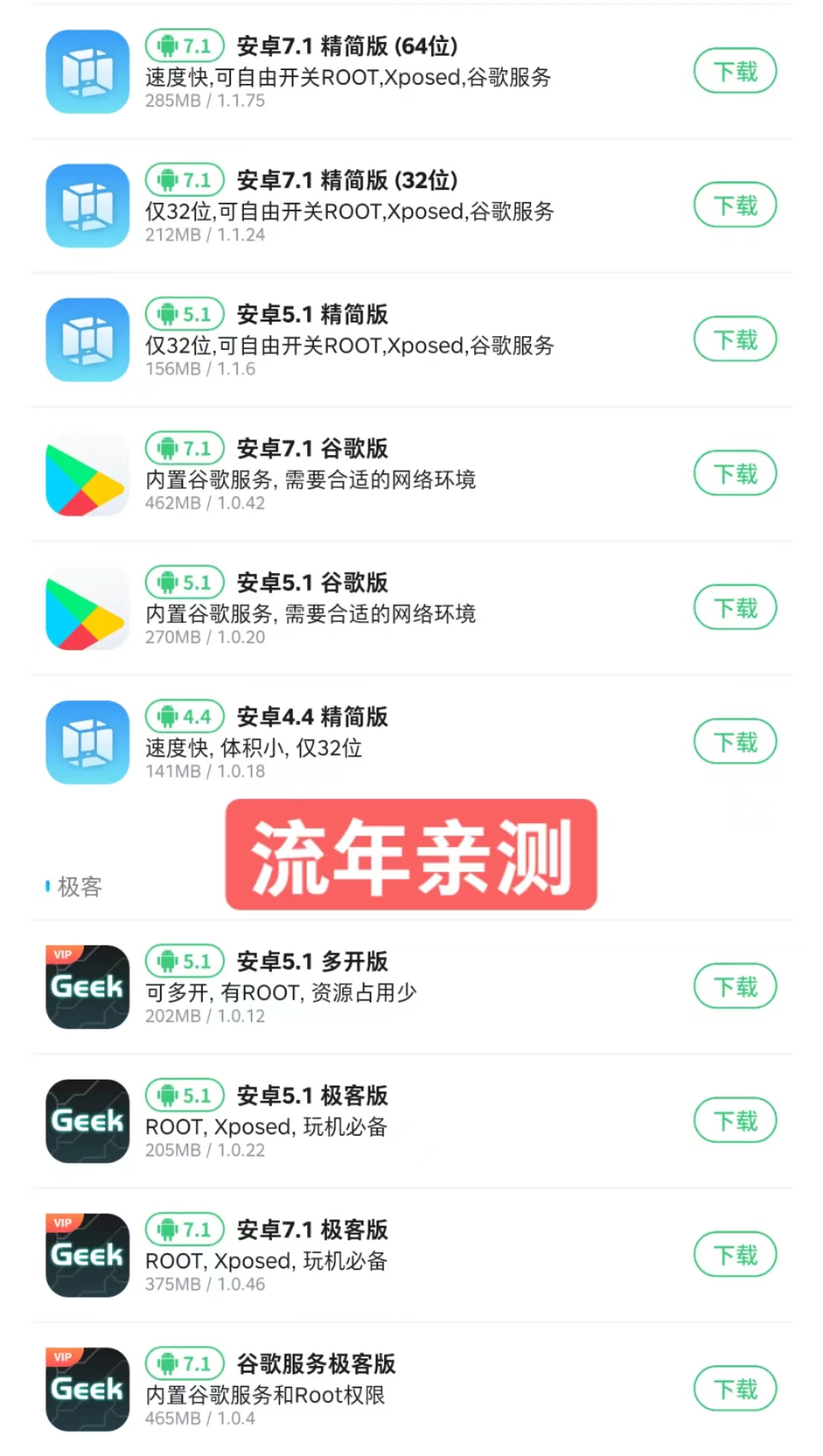Click the 安卓7.1 精简版 (64位) cube app icon

pyautogui.click(x=86, y=72)
